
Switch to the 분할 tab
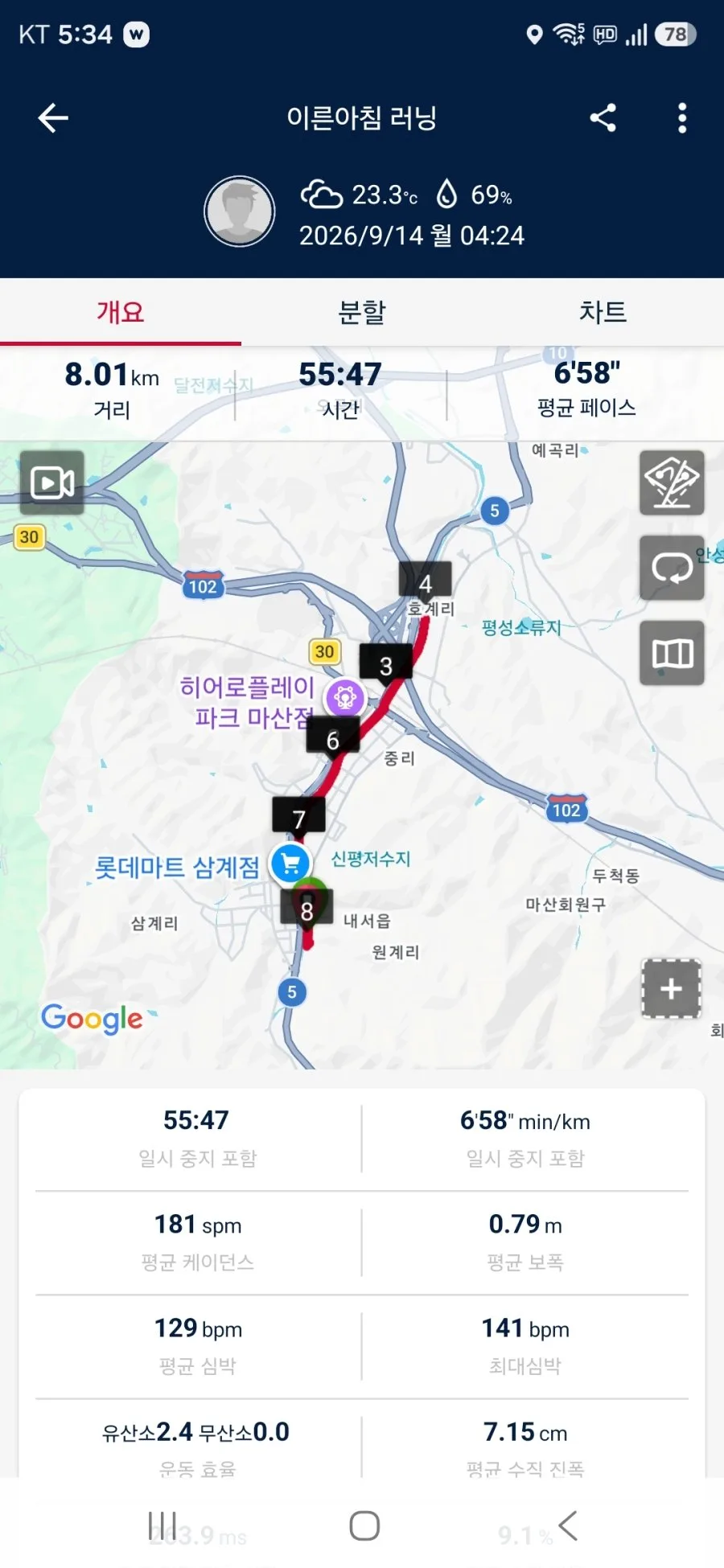click(362, 312)
